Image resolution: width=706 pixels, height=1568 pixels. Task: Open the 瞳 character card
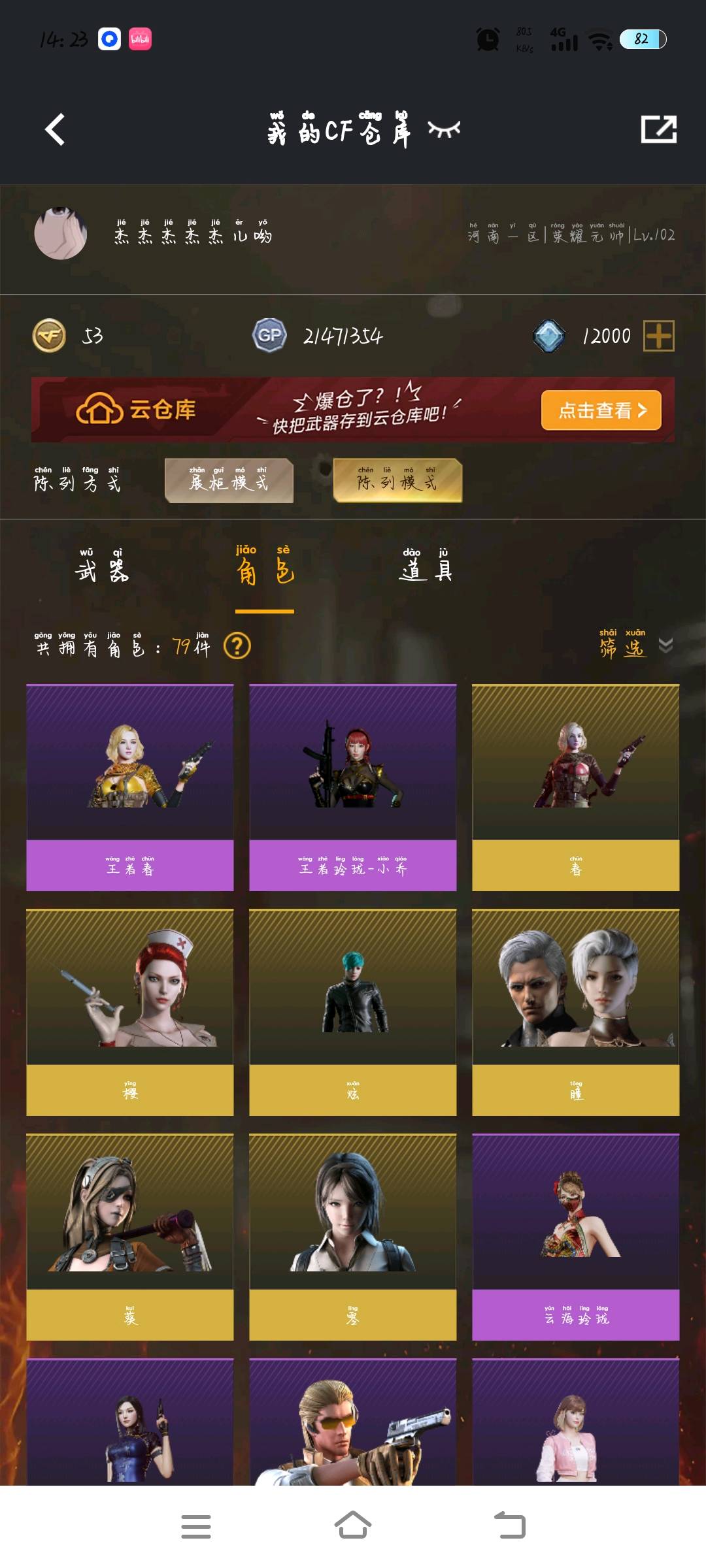tap(575, 1012)
